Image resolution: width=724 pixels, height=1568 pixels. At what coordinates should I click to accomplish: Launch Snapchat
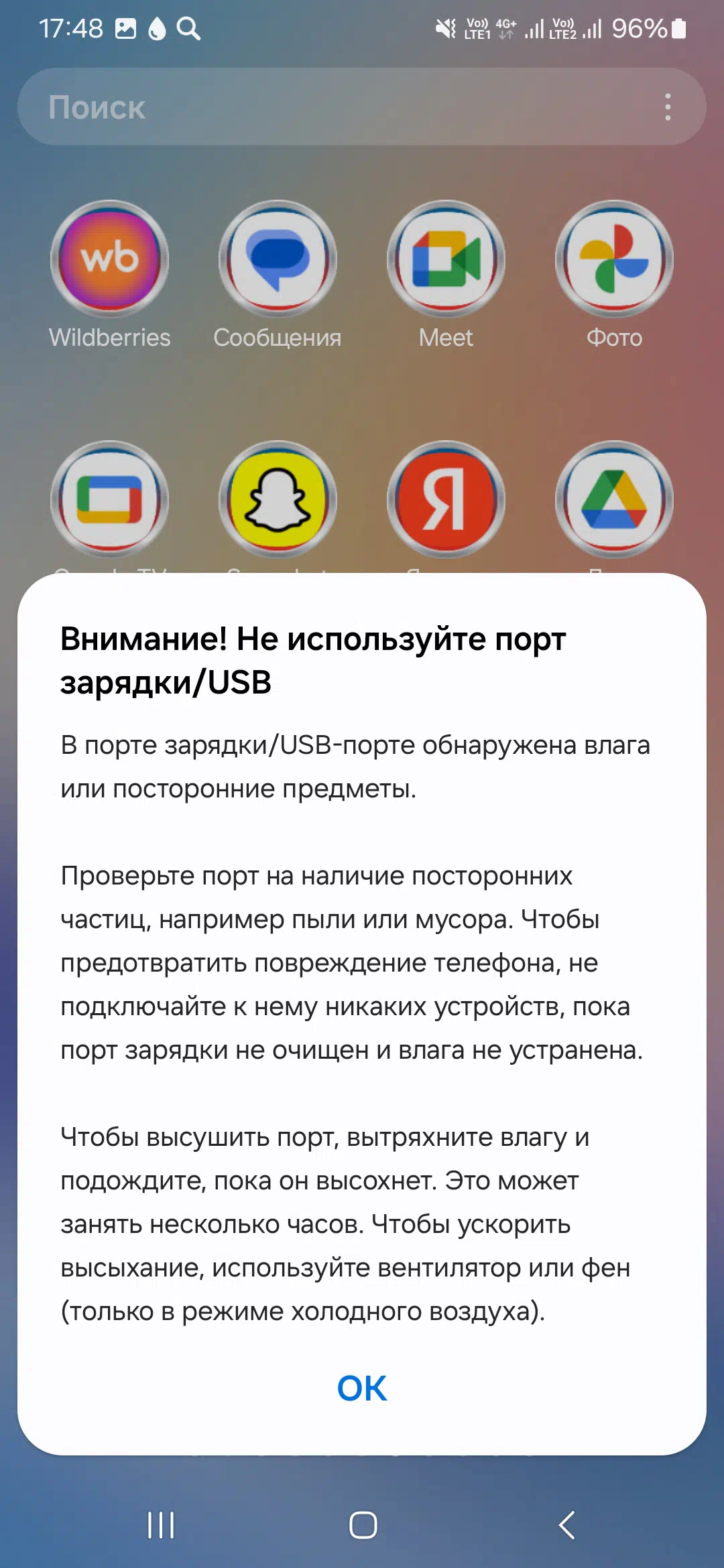(x=278, y=499)
